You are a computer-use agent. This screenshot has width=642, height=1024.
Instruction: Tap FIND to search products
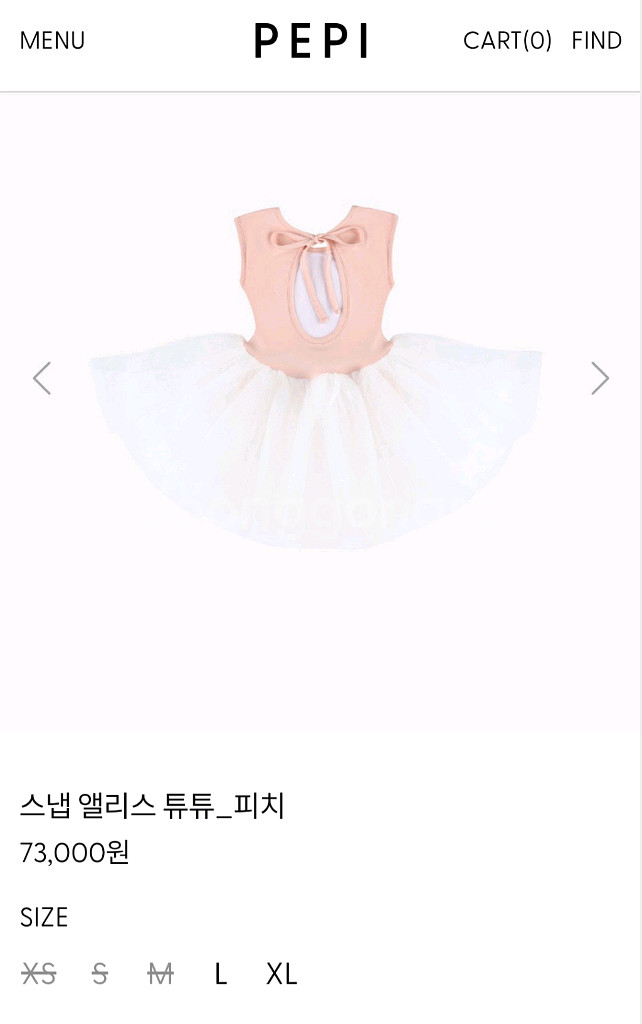click(597, 41)
